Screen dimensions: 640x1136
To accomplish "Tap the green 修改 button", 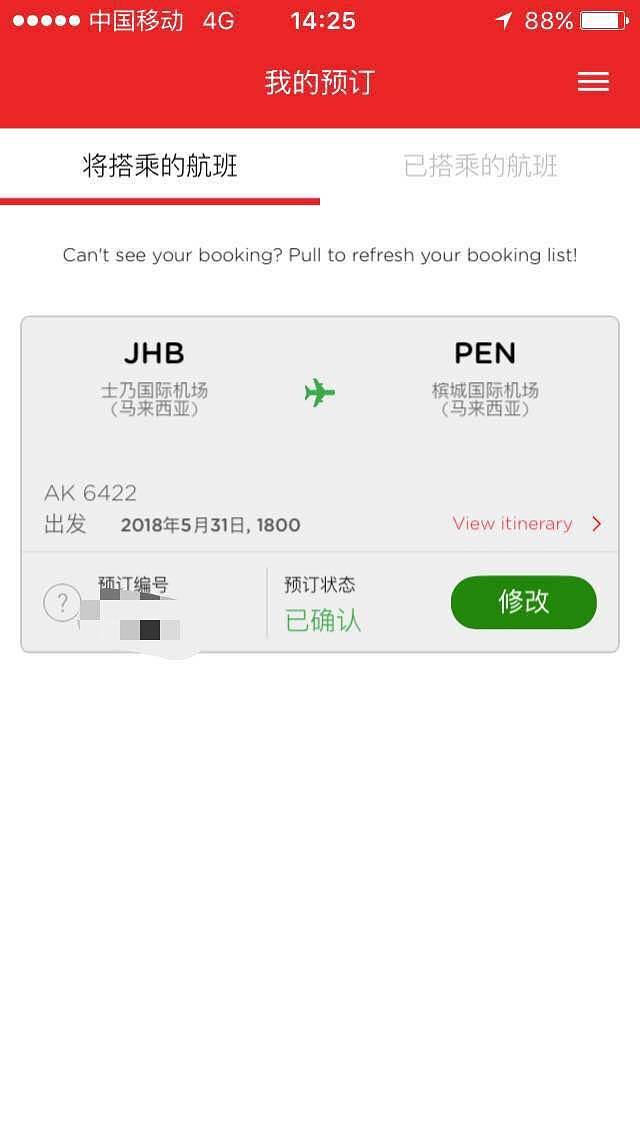I will [x=523, y=602].
